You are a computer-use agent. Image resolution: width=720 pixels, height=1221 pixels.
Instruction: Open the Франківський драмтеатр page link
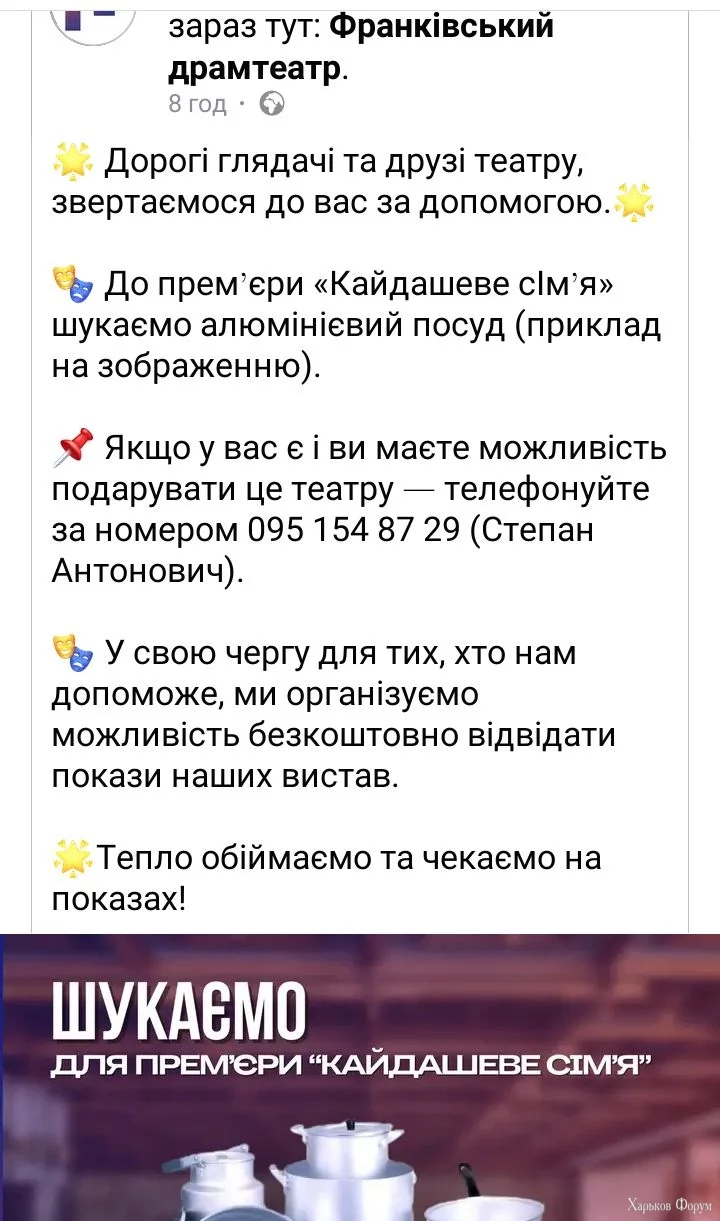click(440, 30)
